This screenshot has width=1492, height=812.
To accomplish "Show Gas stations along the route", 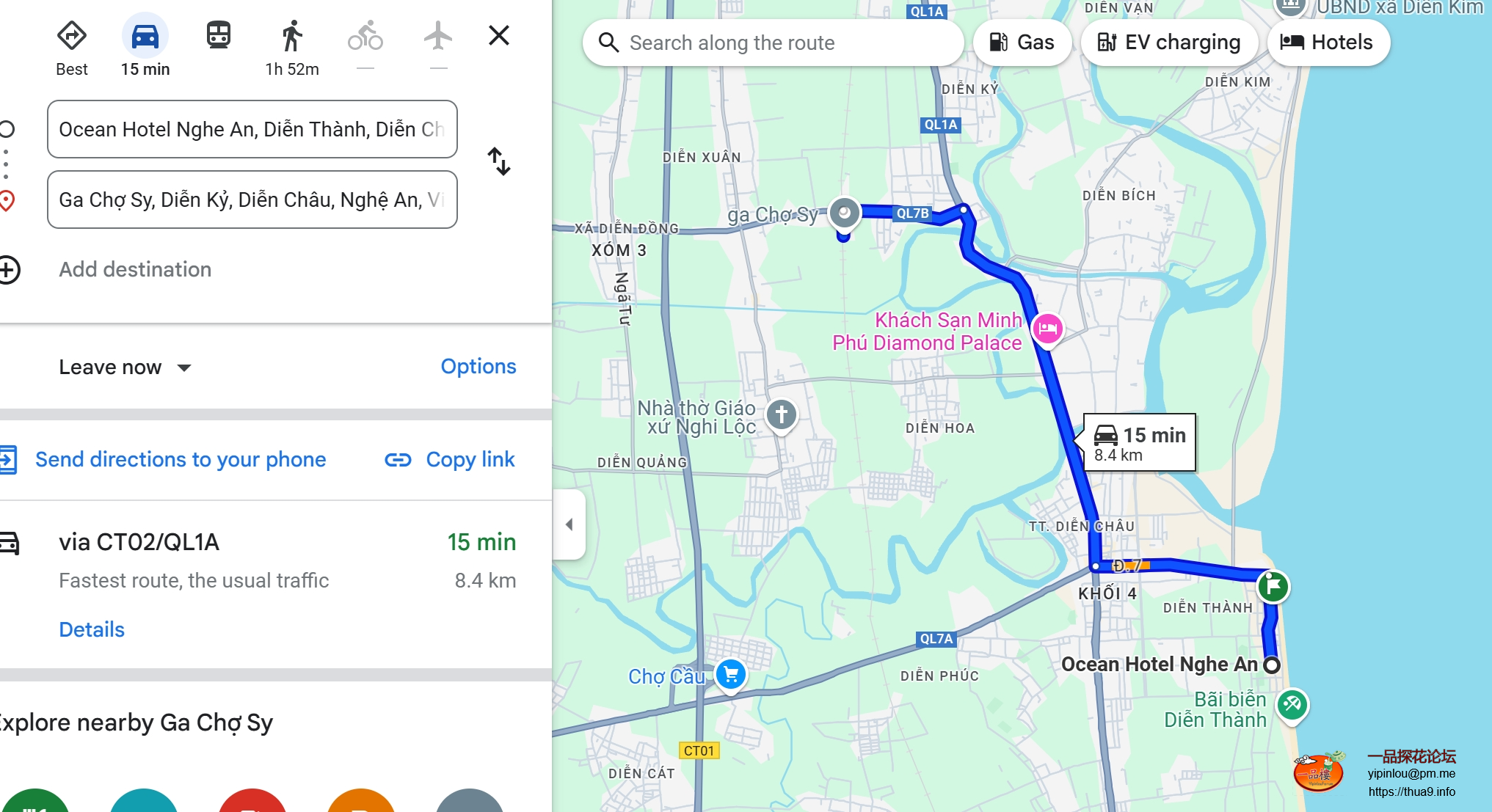I will click(1022, 43).
